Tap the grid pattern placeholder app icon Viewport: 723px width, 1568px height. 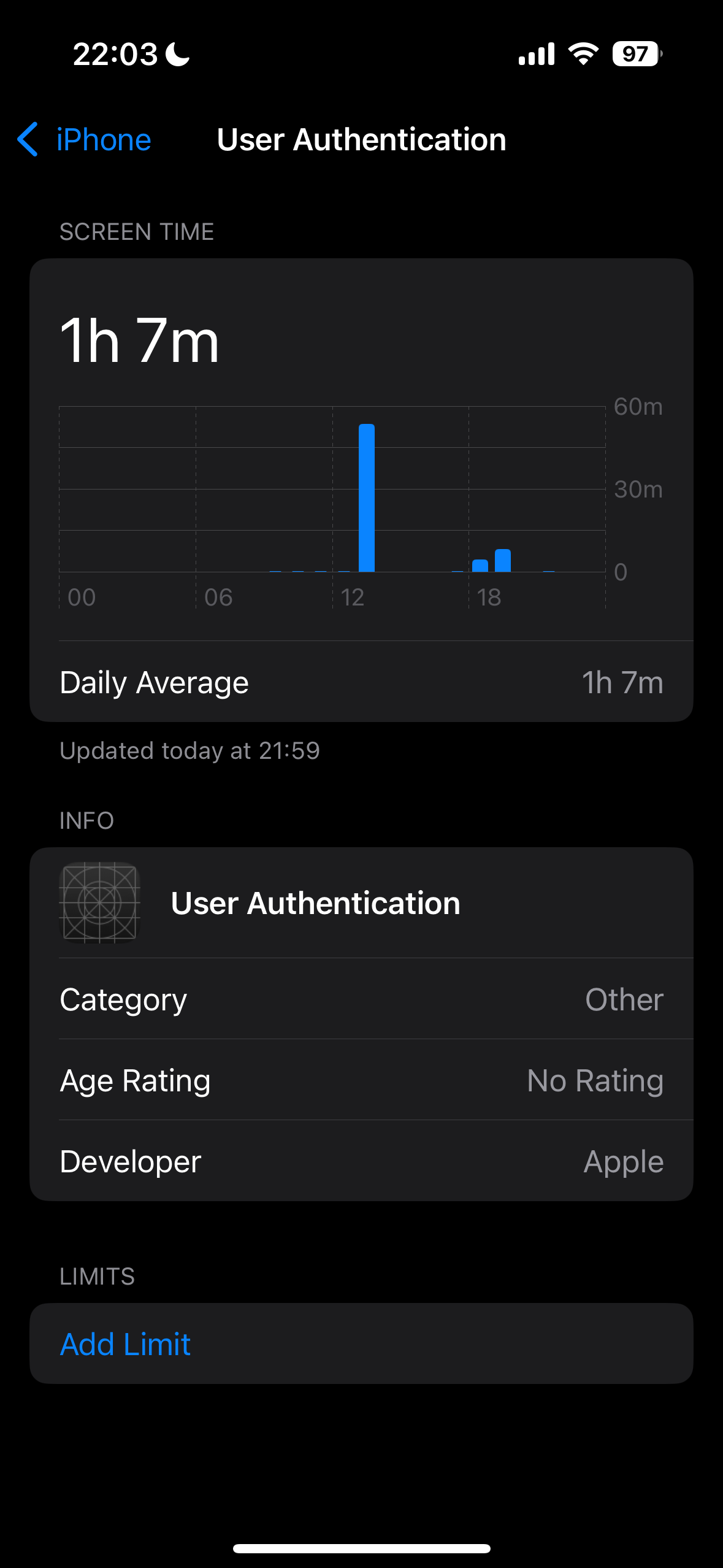pos(99,902)
